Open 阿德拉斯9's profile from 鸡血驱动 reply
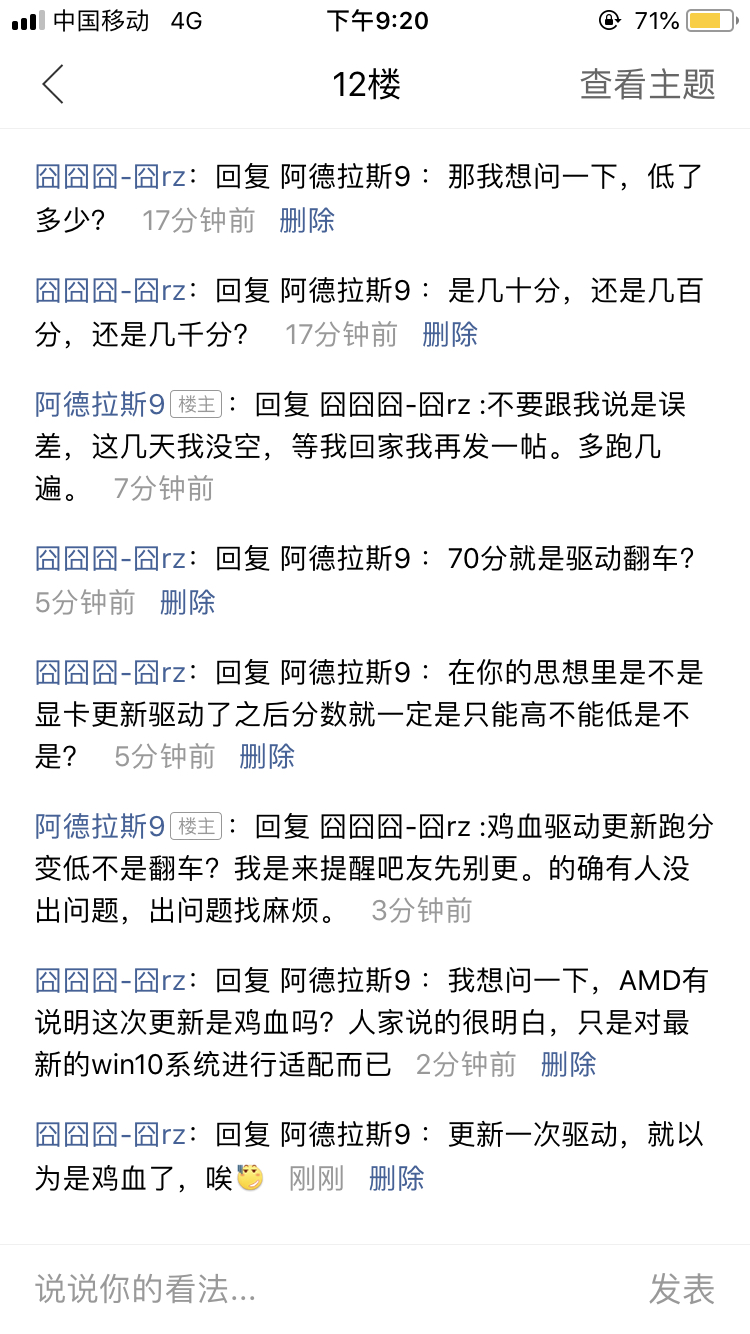 click(100, 827)
